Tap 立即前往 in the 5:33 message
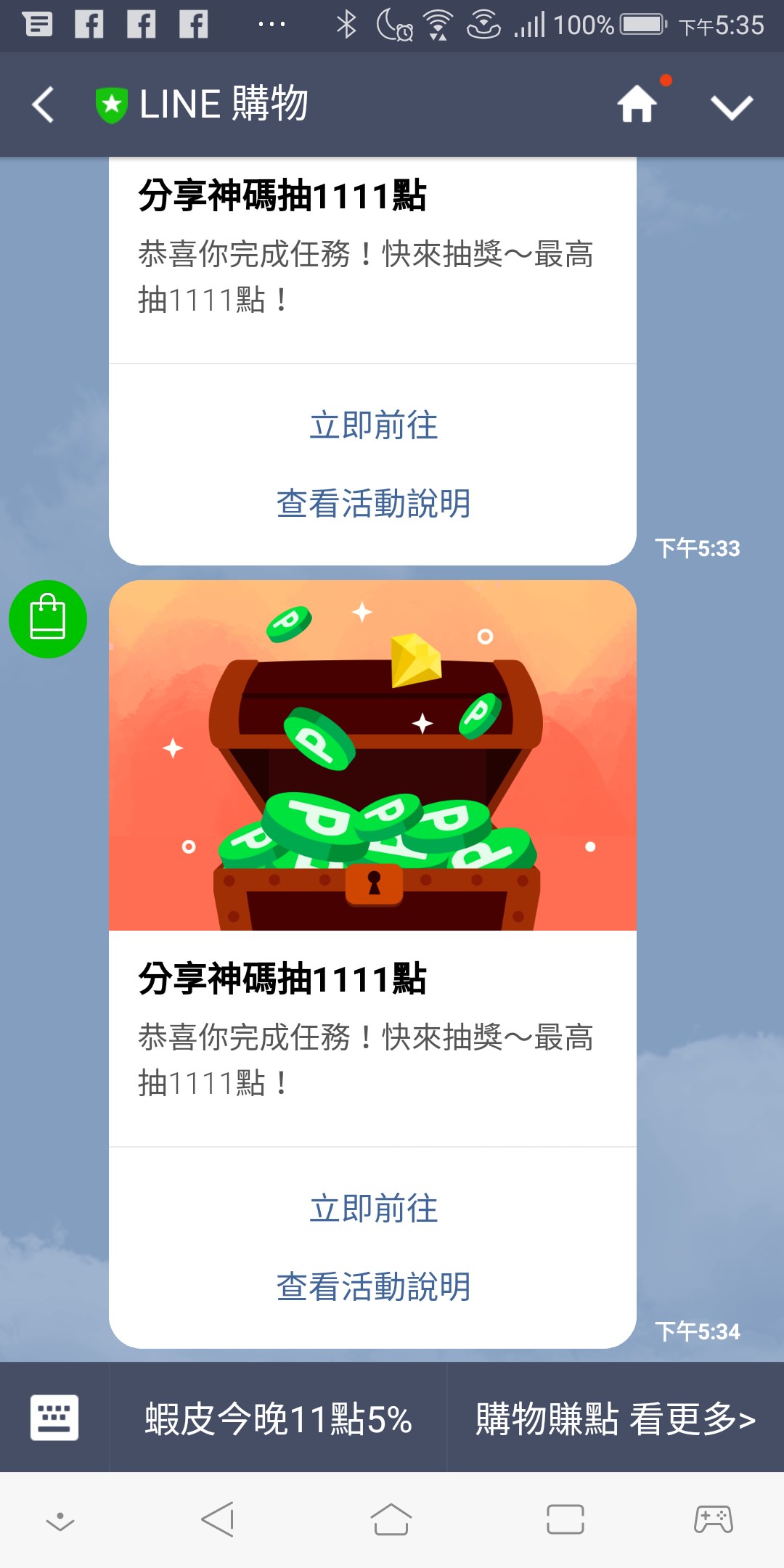784x1568 pixels. coord(373,425)
